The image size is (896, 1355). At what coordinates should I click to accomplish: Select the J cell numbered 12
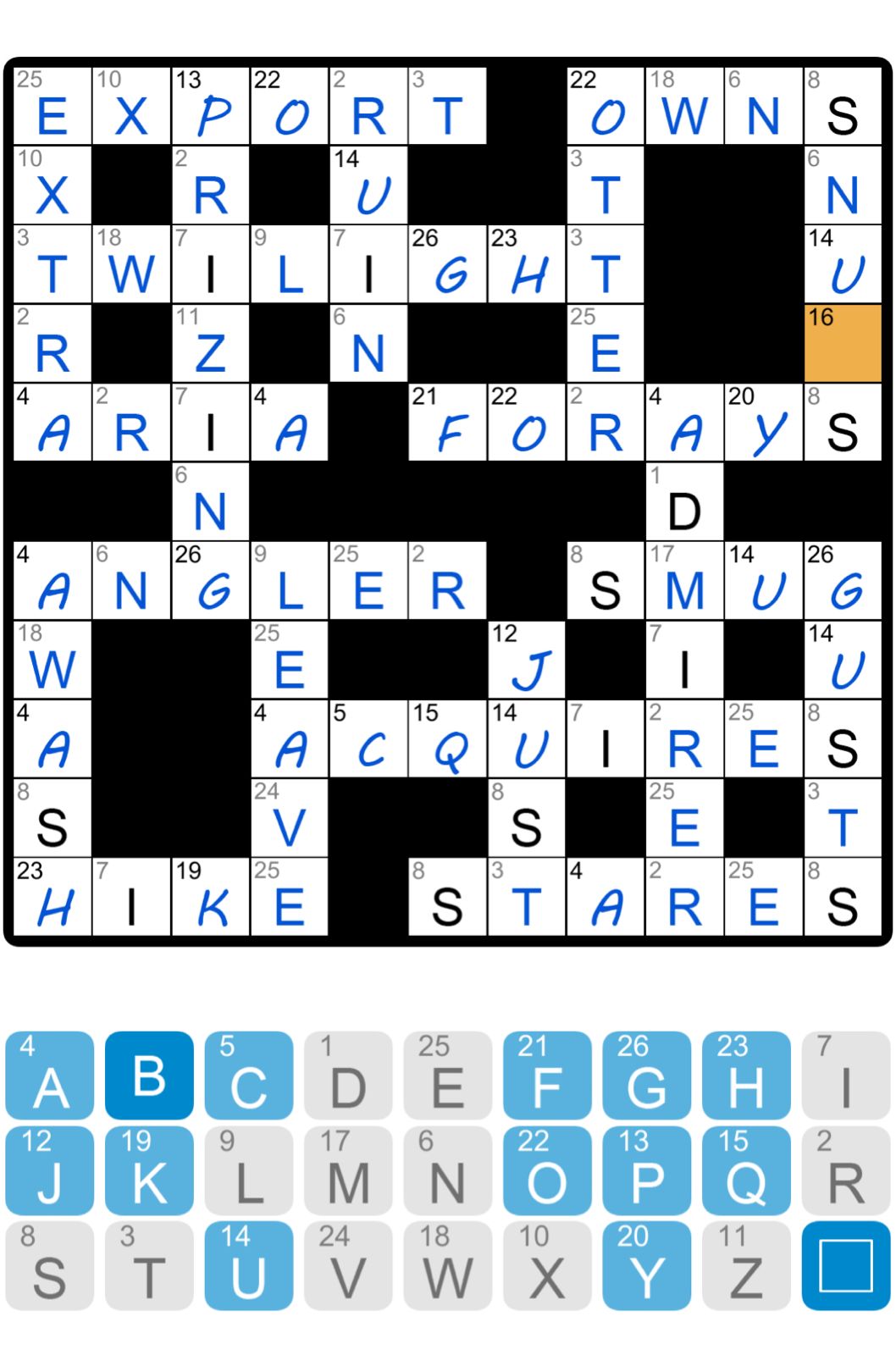pyautogui.click(x=526, y=660)
